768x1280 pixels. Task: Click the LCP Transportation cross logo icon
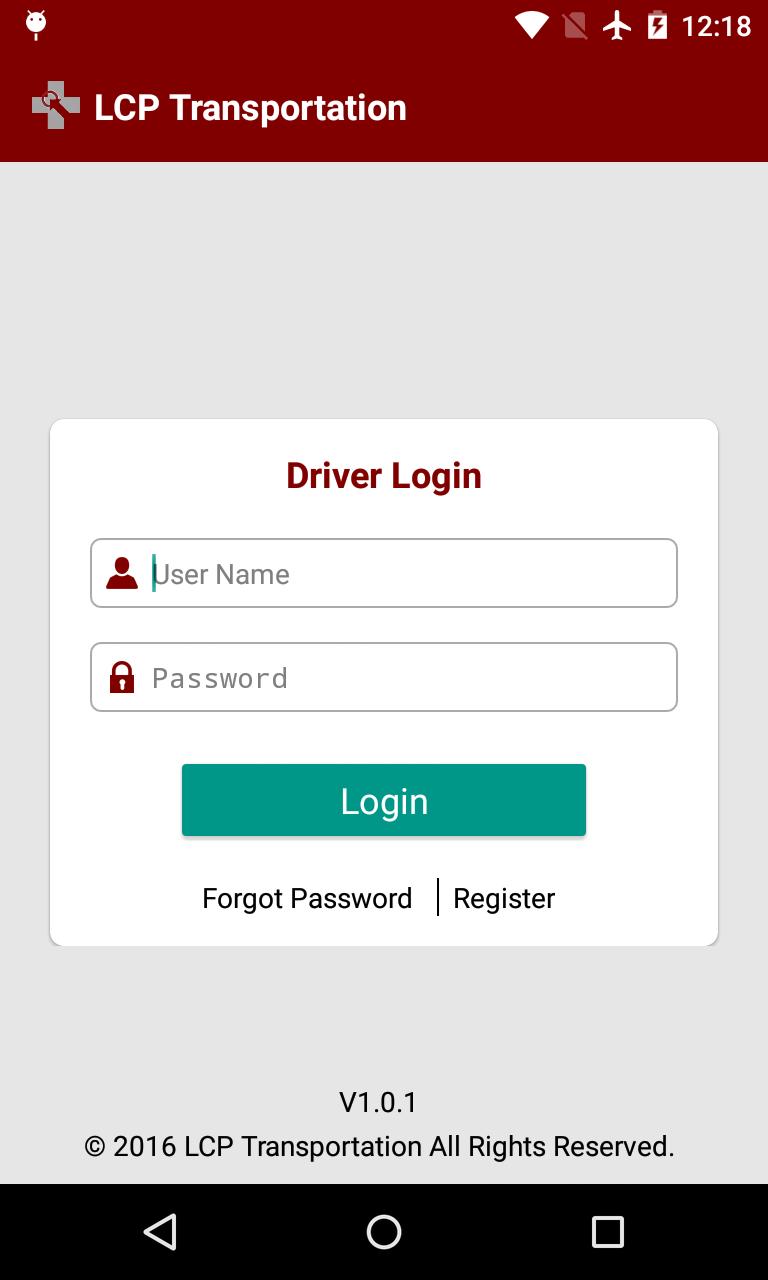click(56, 105)
